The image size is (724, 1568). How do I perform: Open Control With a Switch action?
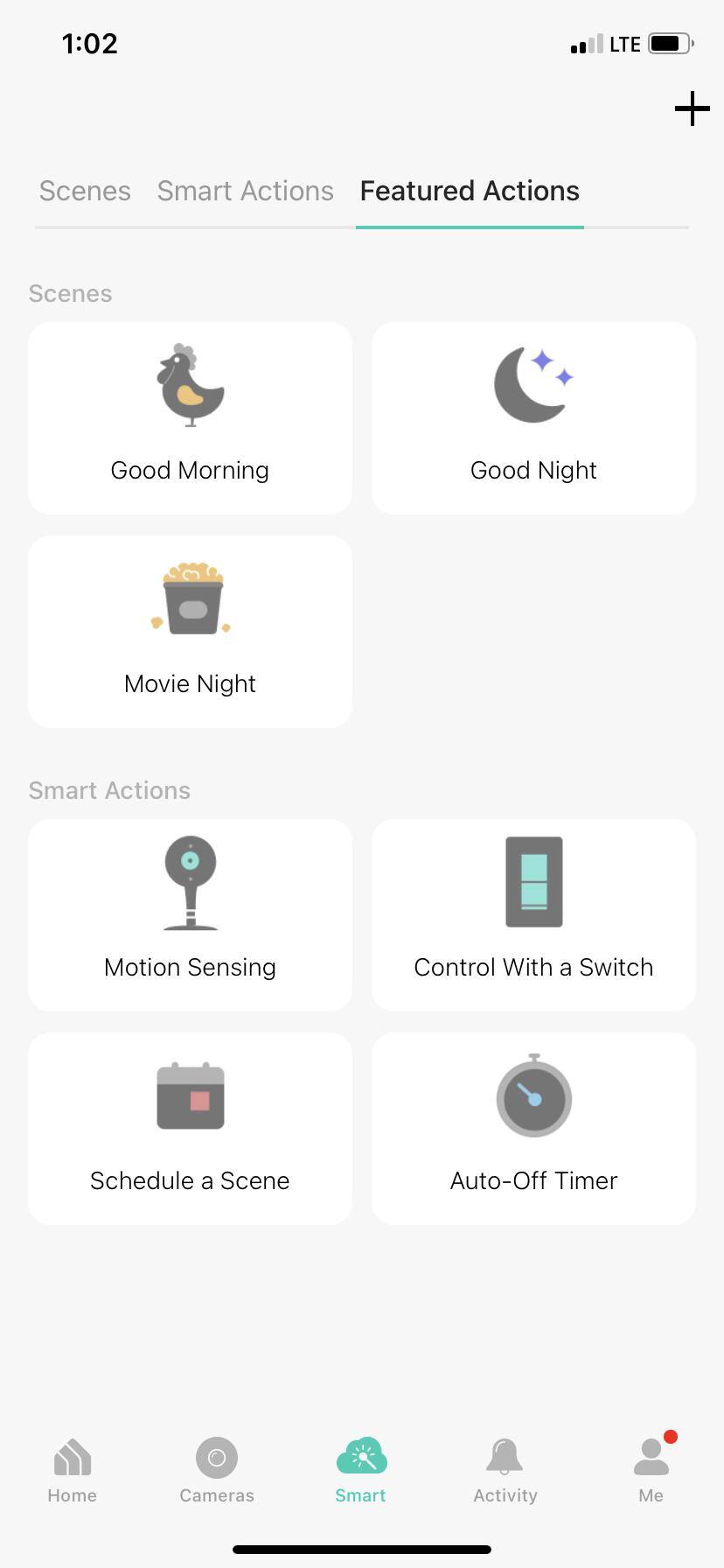533,914
